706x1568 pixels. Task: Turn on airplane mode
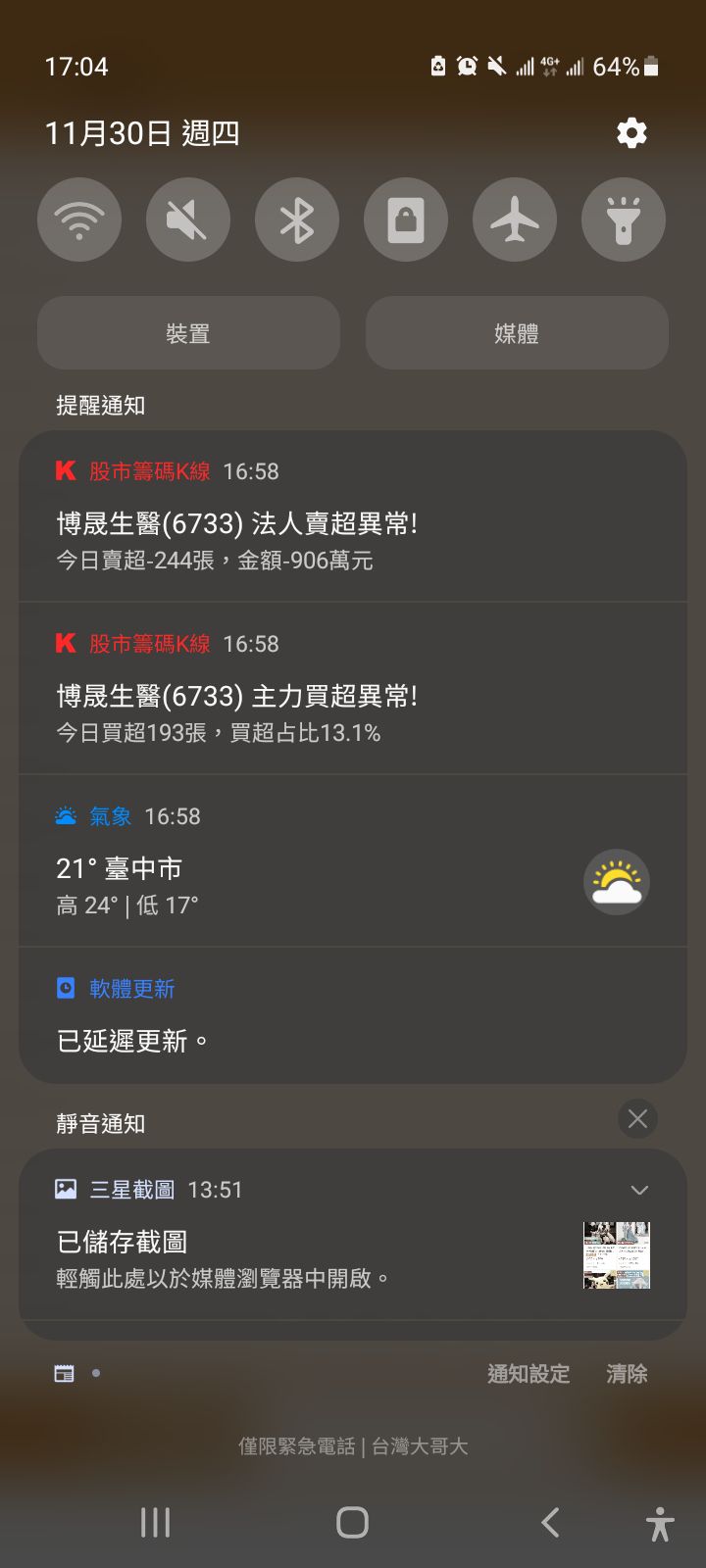[515, 220]
